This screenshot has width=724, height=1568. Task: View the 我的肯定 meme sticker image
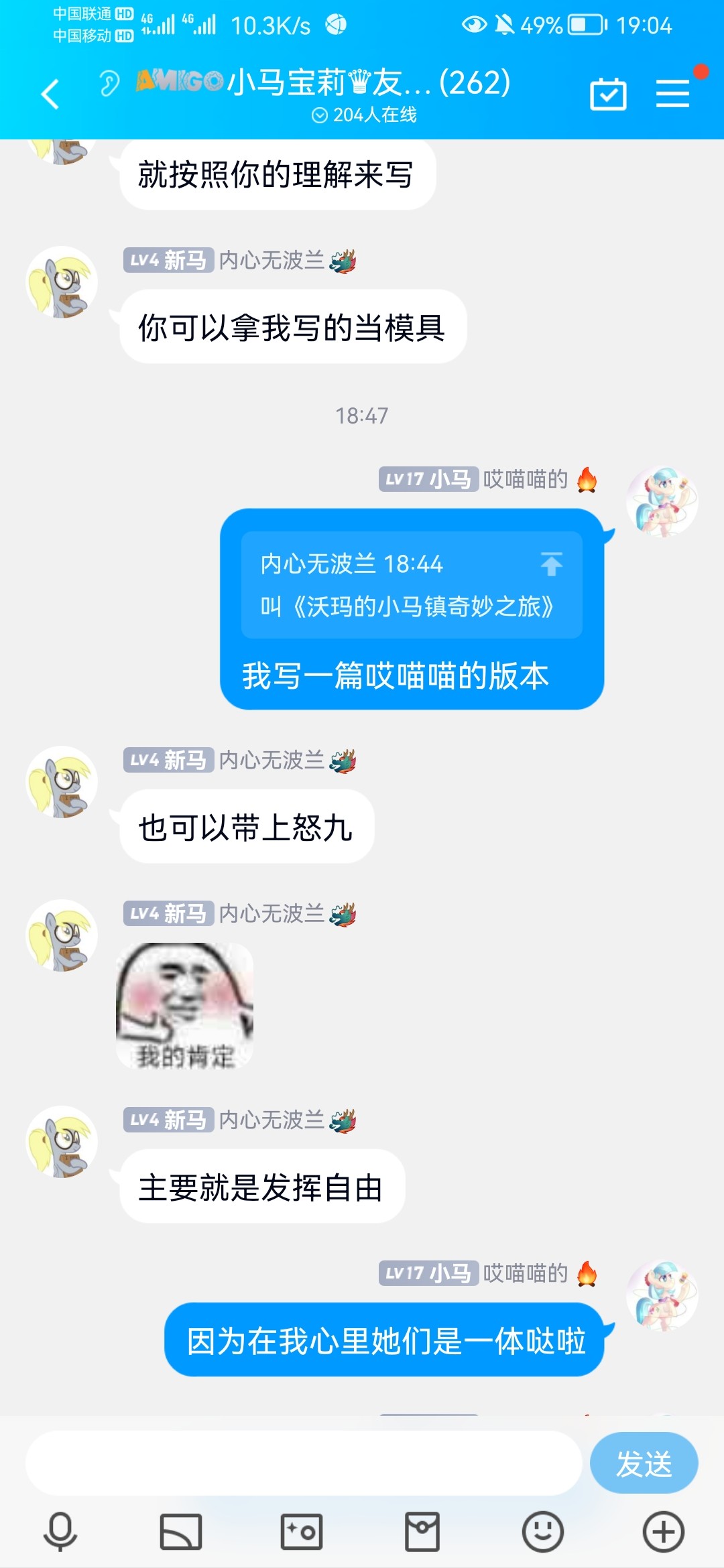(185, 1005)
